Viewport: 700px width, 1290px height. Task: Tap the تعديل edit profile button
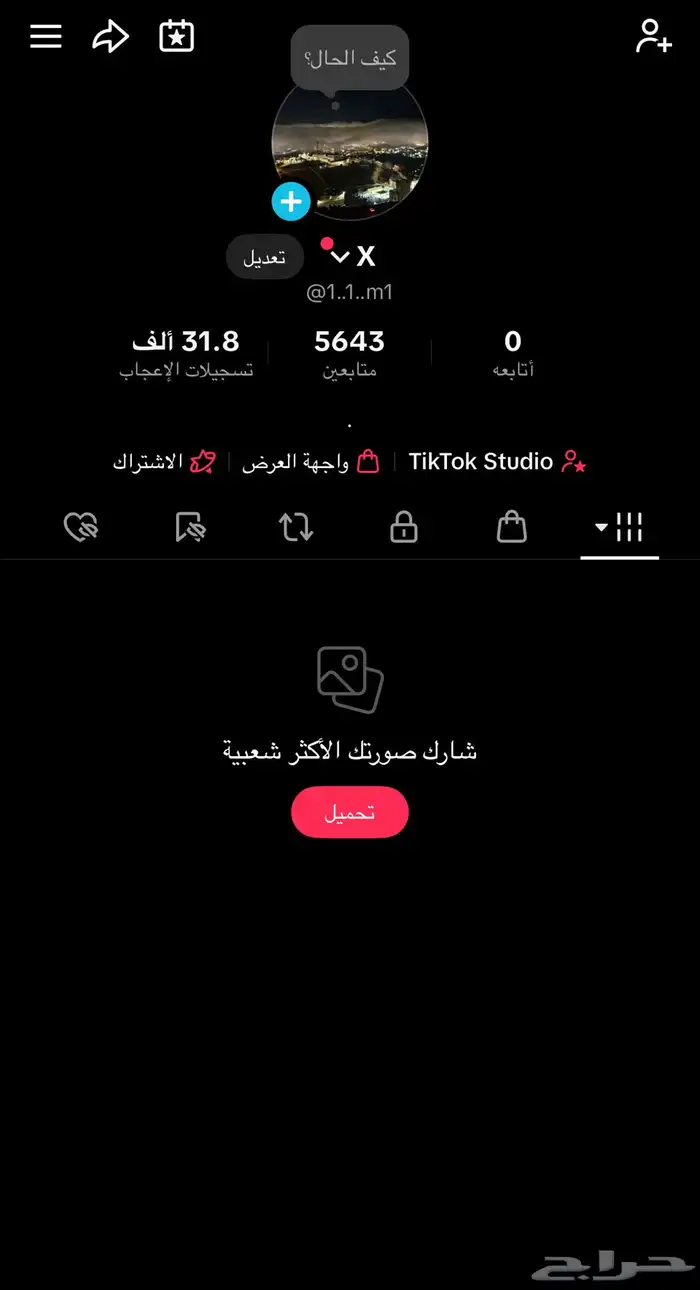[x=265, y=257]
